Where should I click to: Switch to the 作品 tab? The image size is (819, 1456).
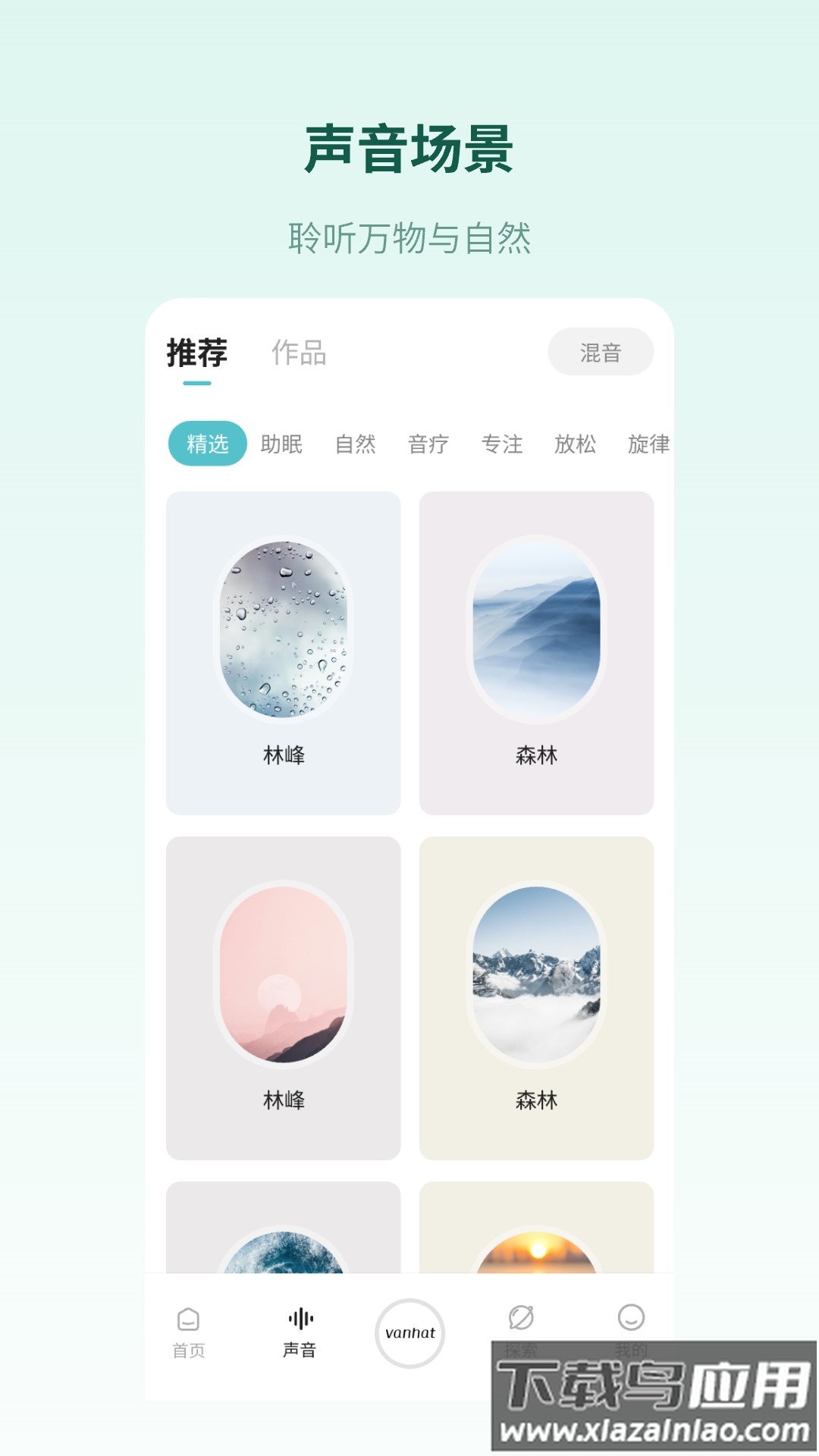tap(297, 352)
